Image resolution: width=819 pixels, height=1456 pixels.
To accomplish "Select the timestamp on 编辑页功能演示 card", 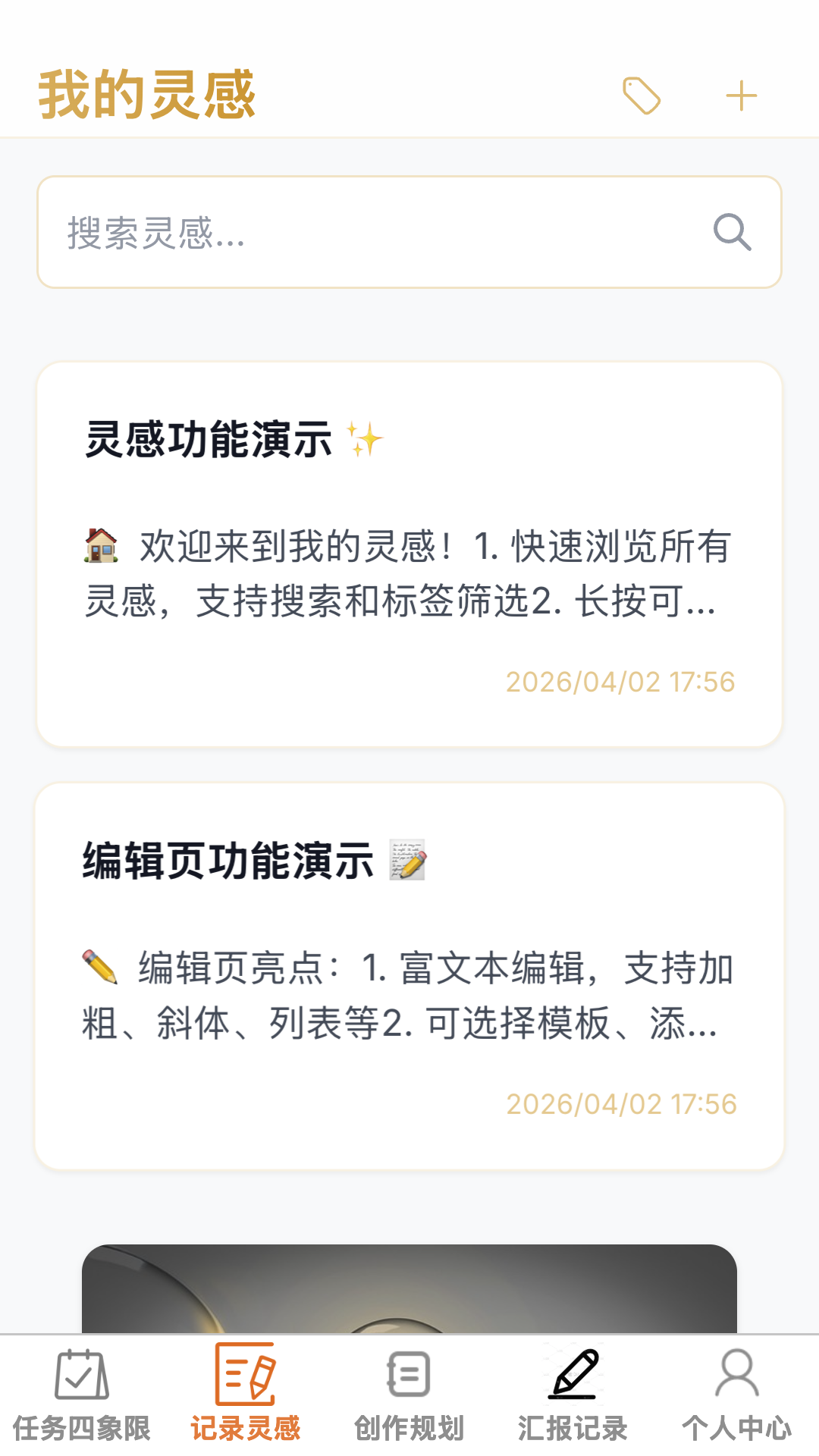I will (620, 1103).
